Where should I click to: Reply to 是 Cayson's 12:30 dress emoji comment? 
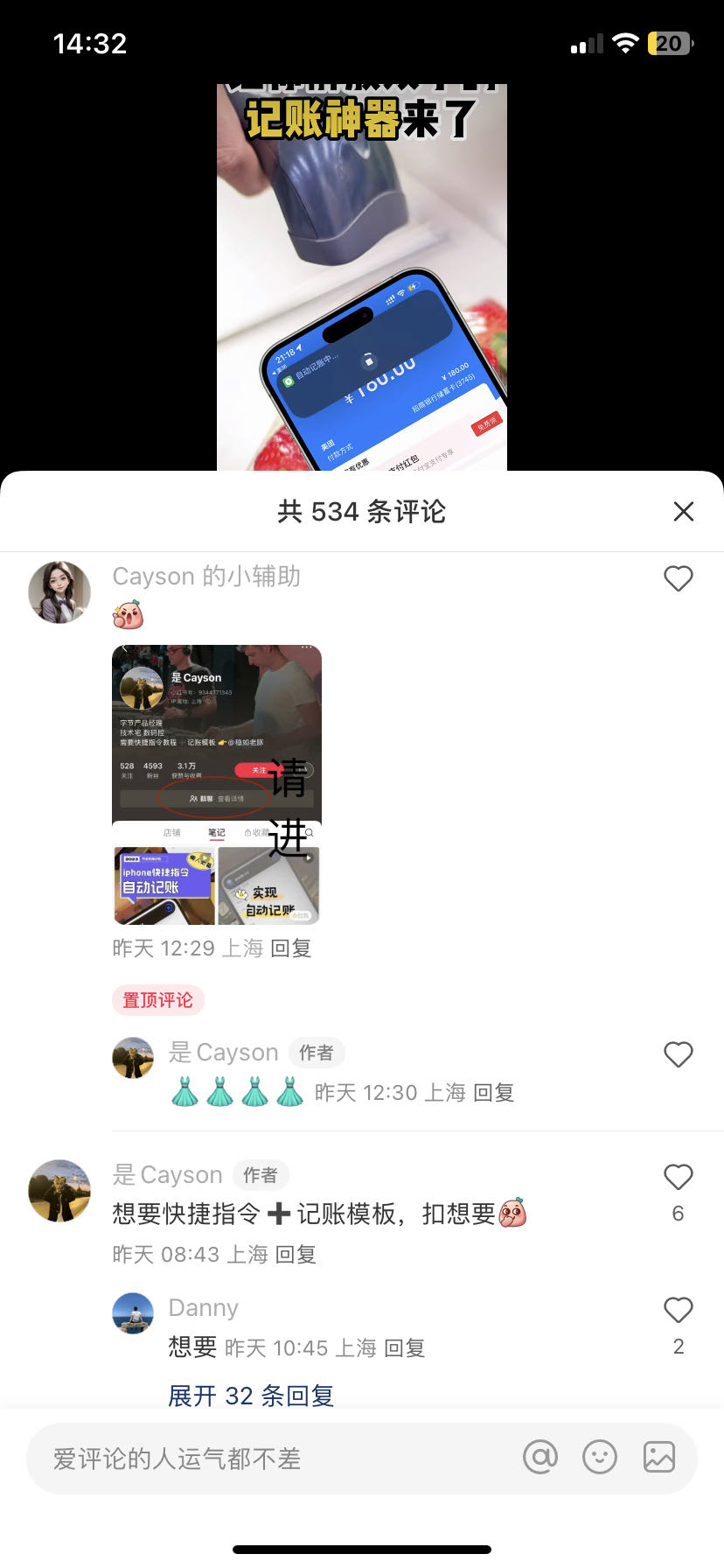(x=493, y=1093)
